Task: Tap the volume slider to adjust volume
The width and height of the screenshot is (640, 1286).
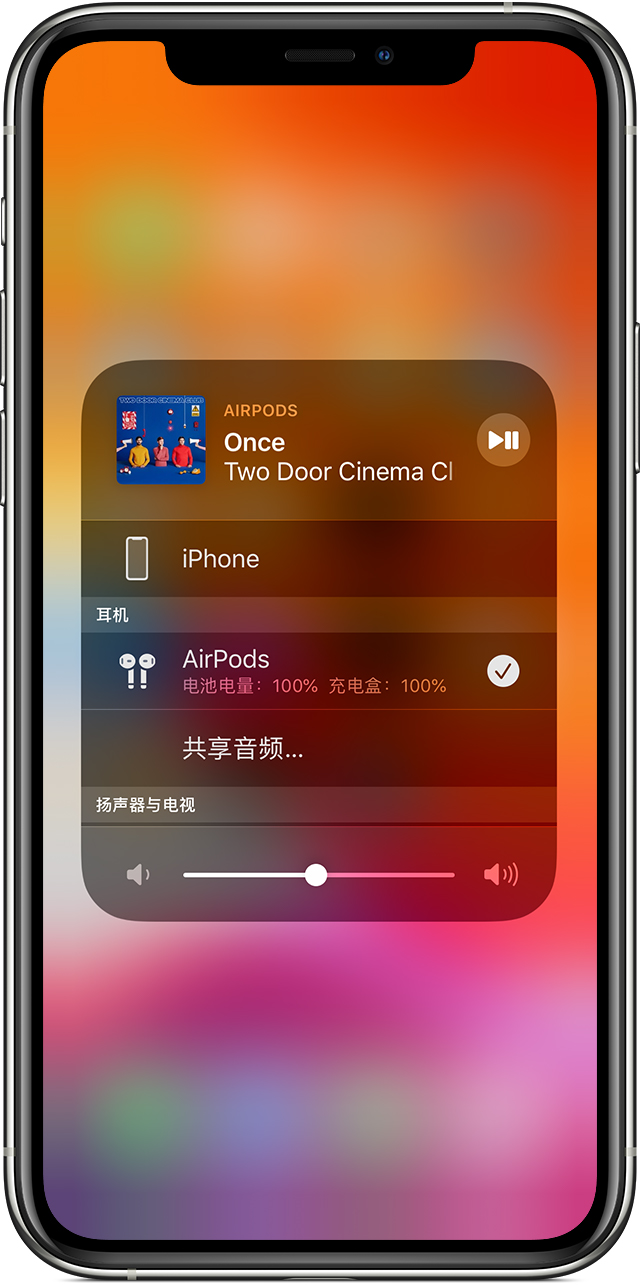Action: pyautogui.click(x=317, y=875)
